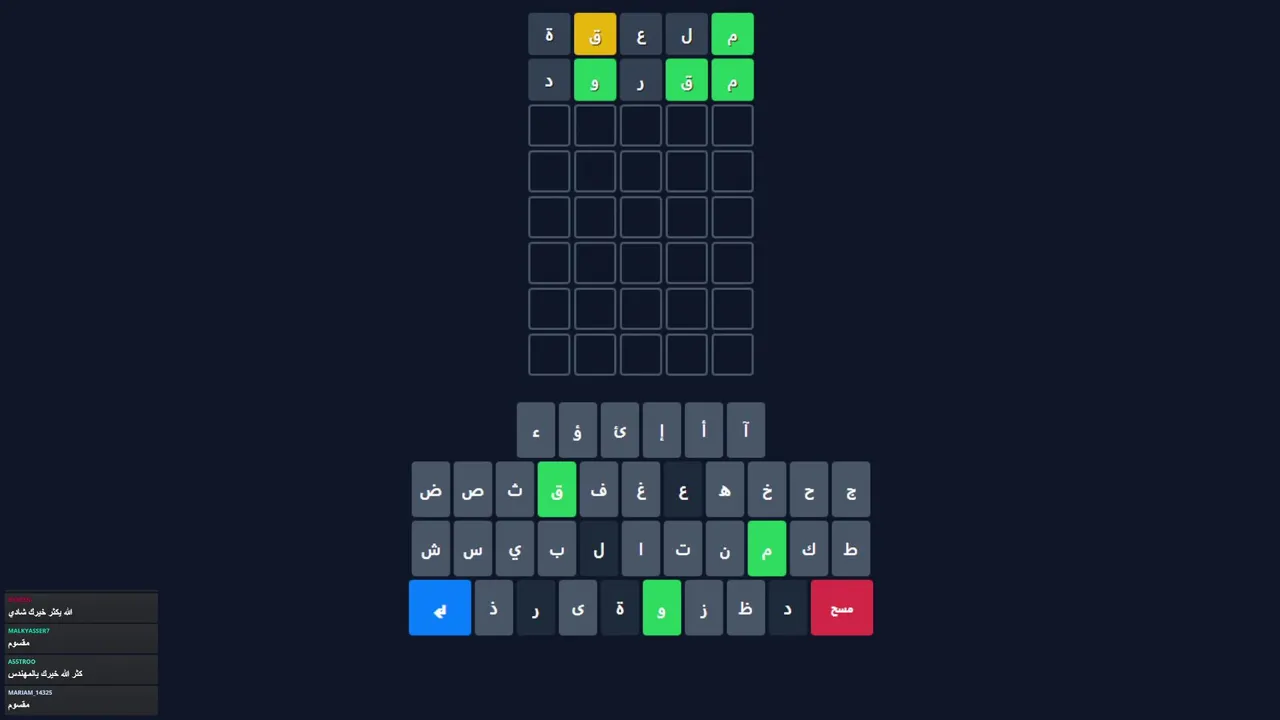Tap the letter ف key
This screenshot has height=720, width=1280.
(599, 490)
